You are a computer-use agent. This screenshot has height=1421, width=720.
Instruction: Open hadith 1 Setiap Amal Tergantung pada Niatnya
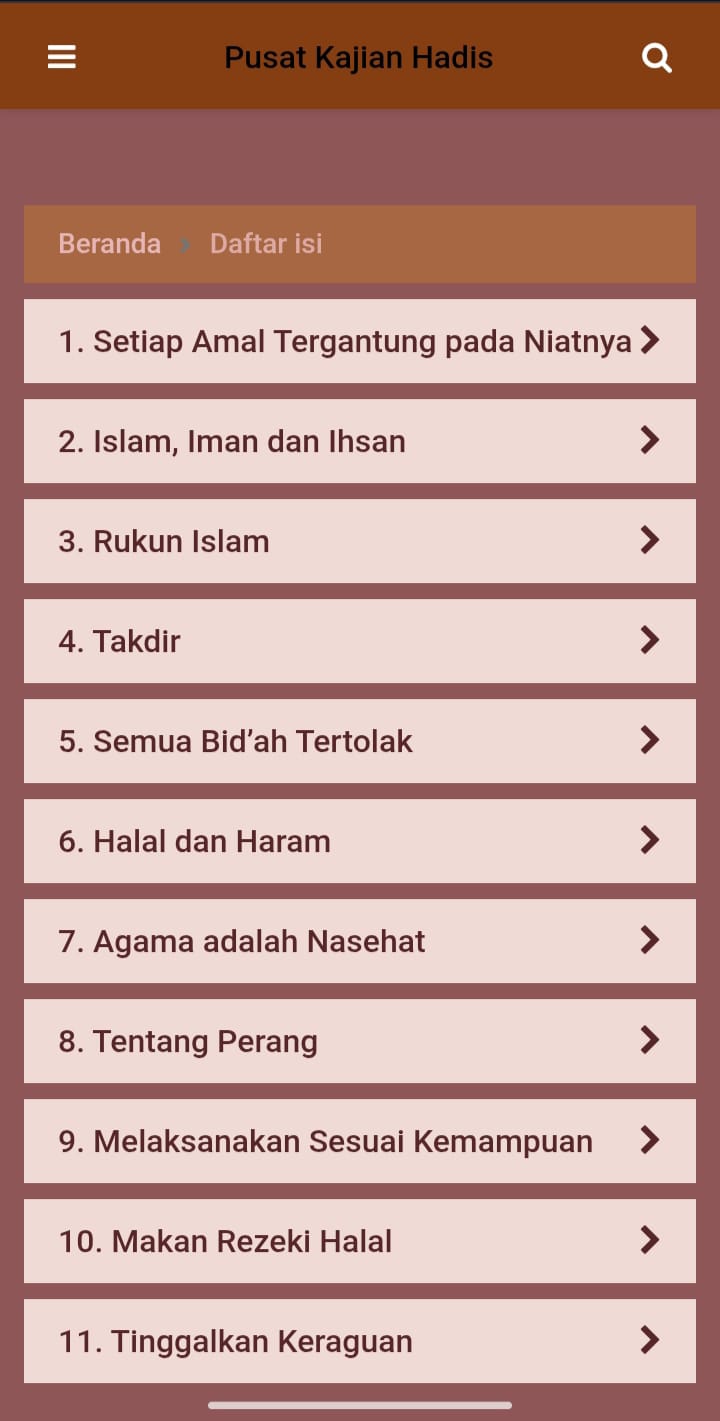pos(359,341)
